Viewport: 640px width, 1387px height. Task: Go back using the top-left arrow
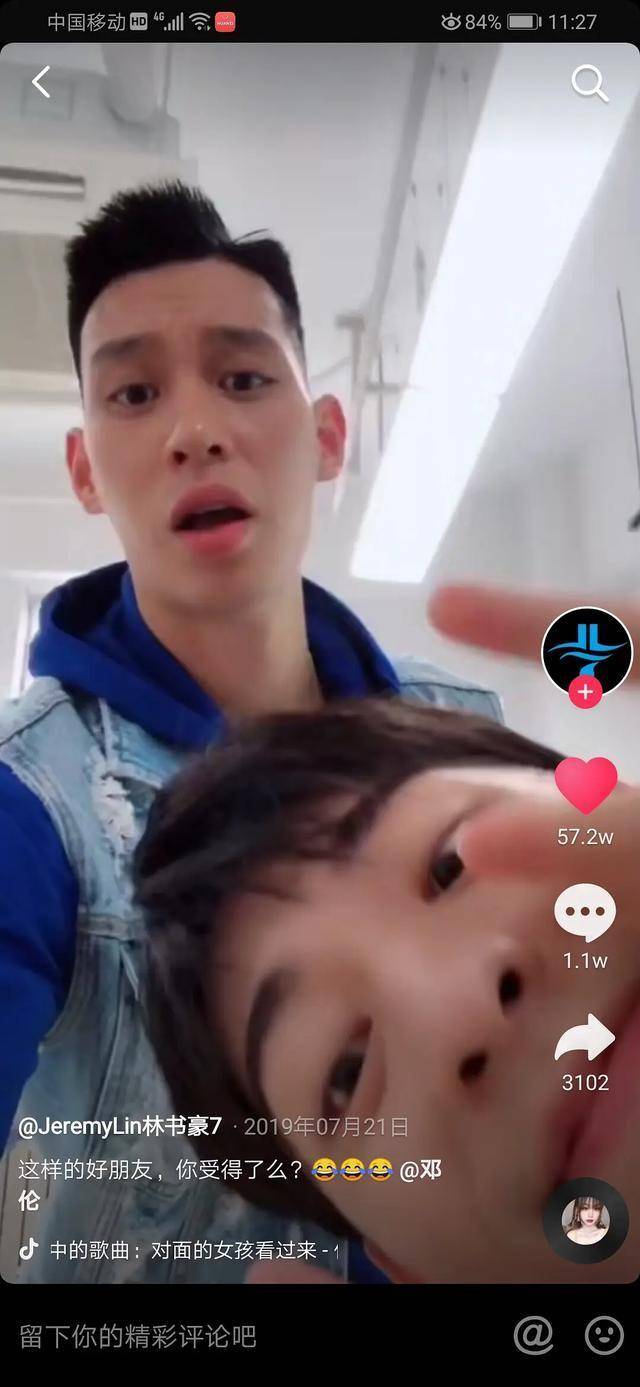point(41,83)
